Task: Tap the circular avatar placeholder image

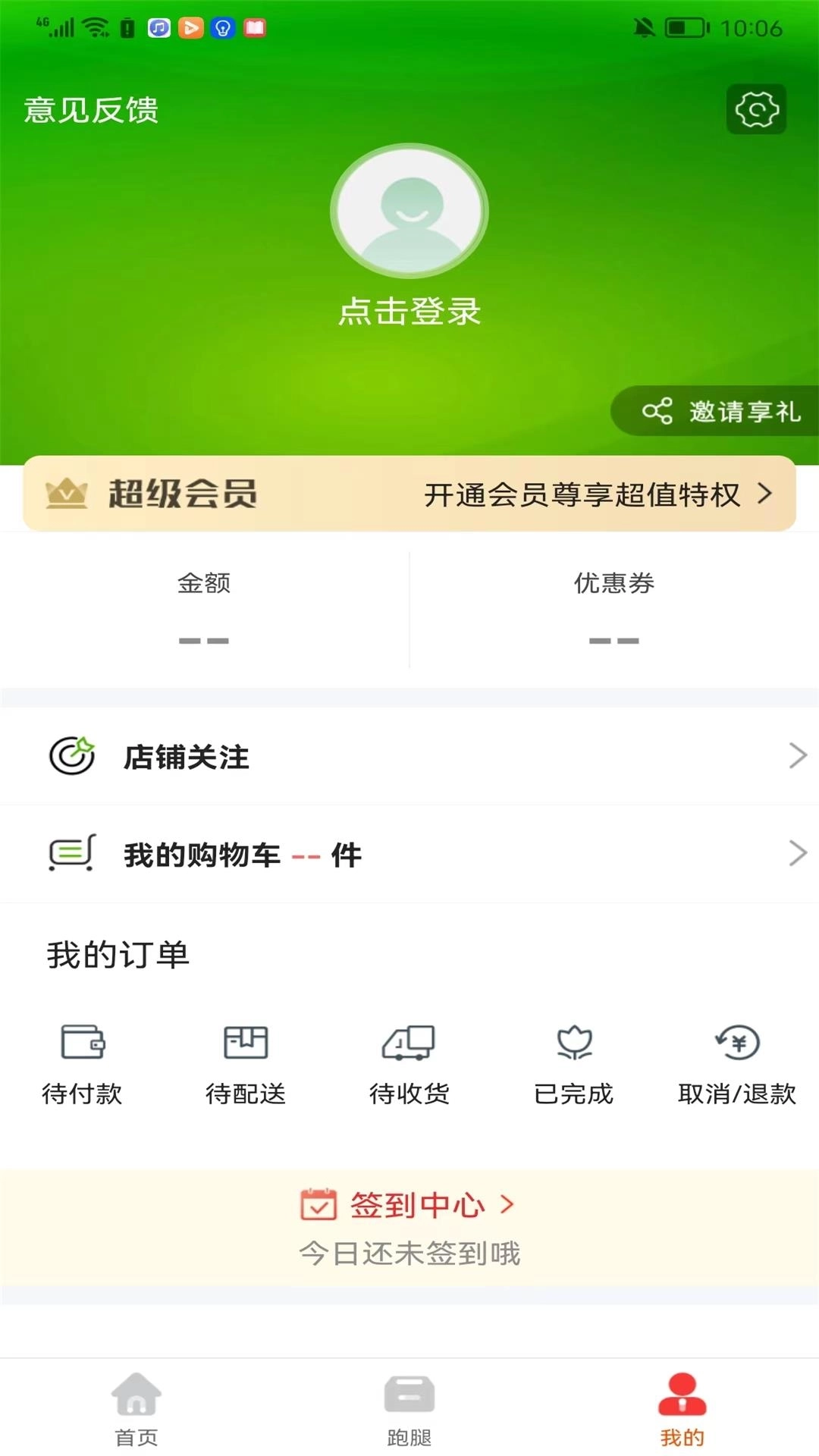Action: coord(409,210)
